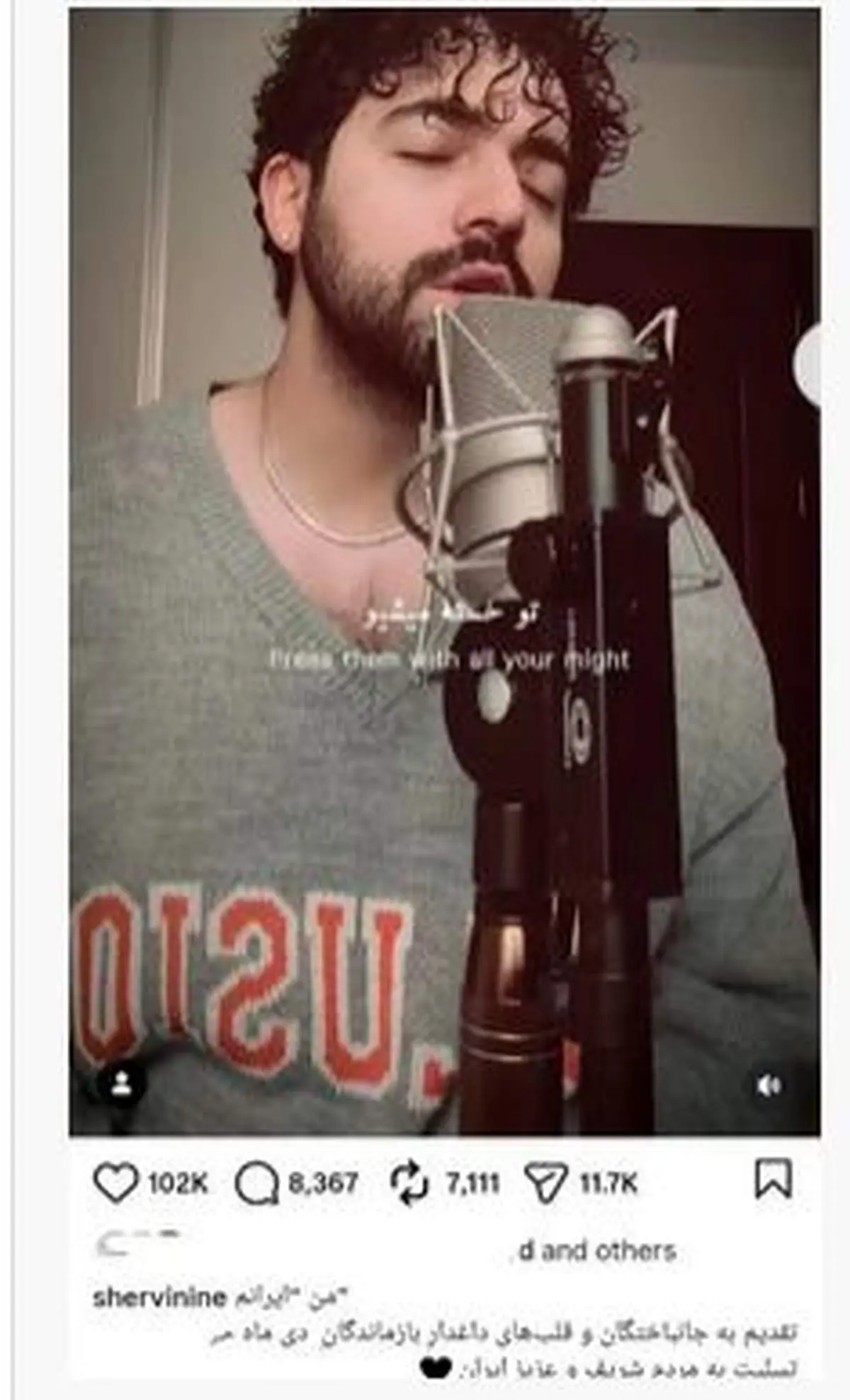
Task: Like the shervinine post
Action: [115, 1183]
